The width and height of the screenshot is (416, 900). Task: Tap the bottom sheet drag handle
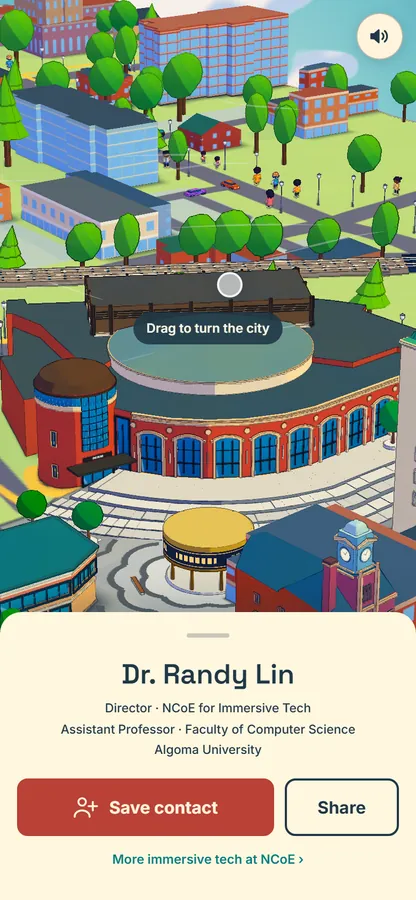click(x=208, y=635)
